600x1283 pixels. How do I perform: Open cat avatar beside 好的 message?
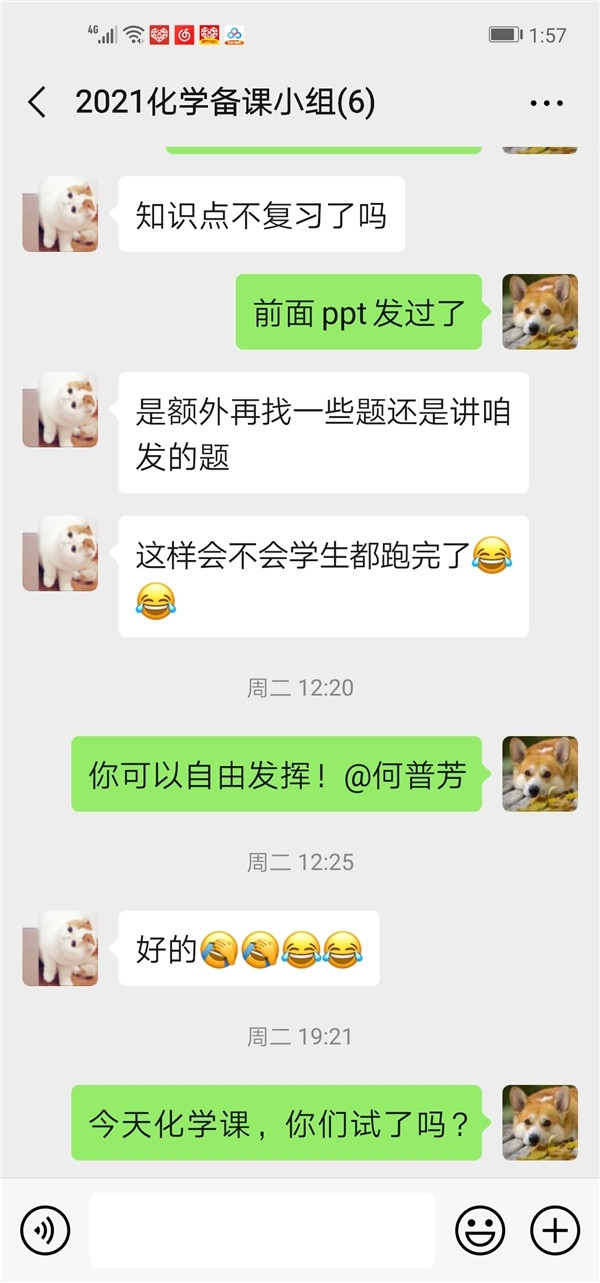[60, 948]
